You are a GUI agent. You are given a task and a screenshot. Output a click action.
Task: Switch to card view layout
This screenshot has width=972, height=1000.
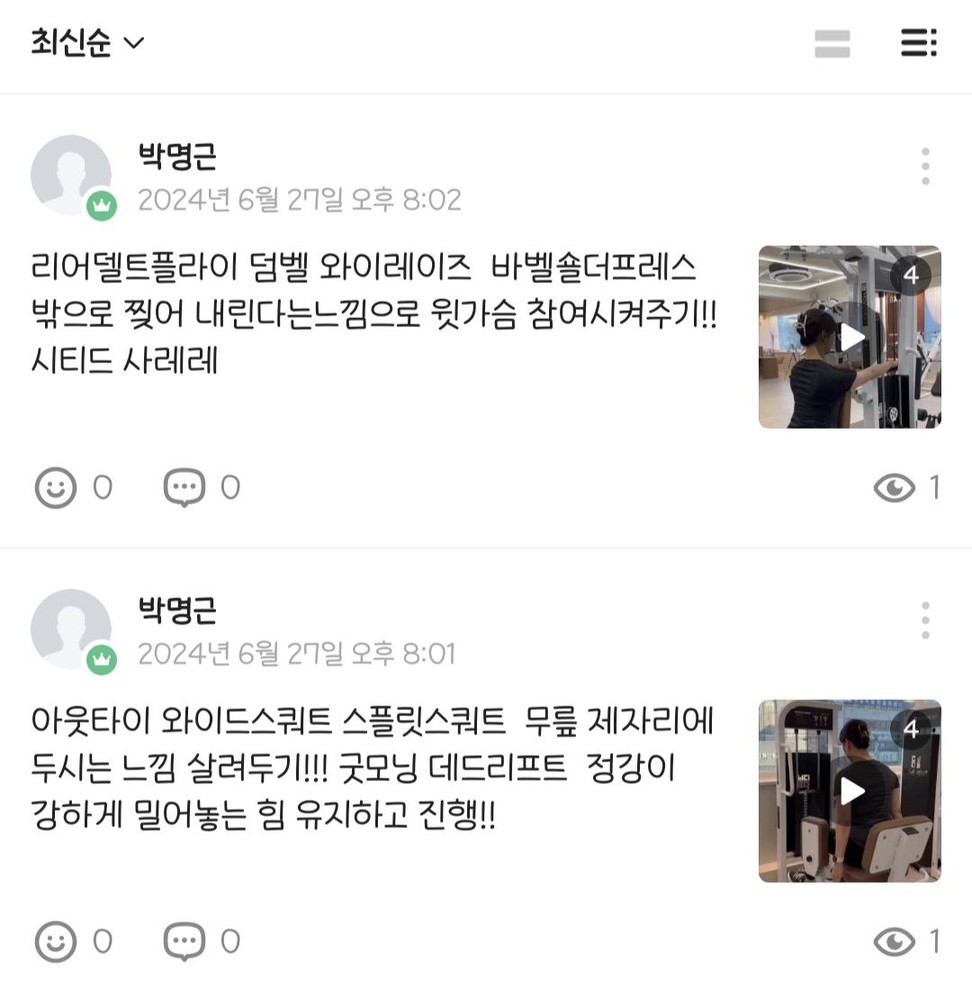coord(832,43)
